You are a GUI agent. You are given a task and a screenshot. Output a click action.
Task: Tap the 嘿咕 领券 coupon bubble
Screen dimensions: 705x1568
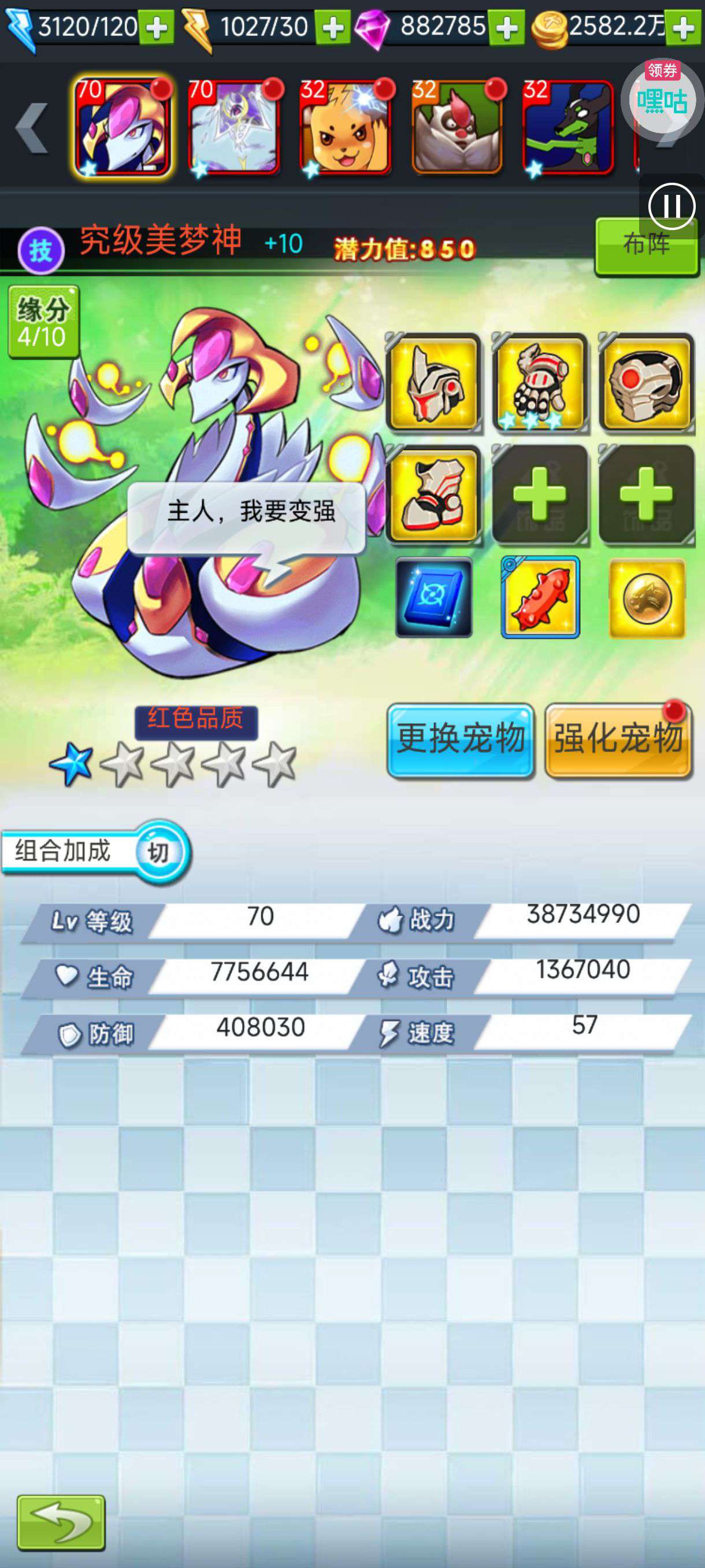[662, 97]
